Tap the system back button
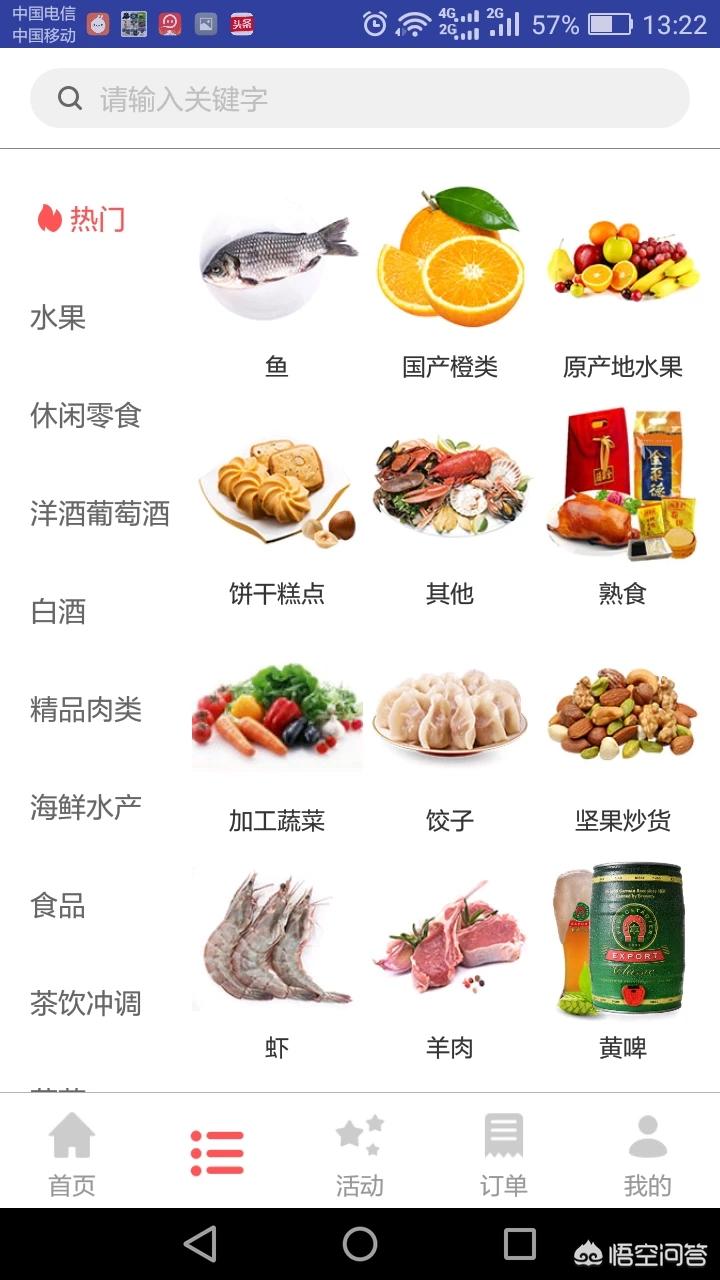720x1280 pixels. click(x=200, y=1244)
